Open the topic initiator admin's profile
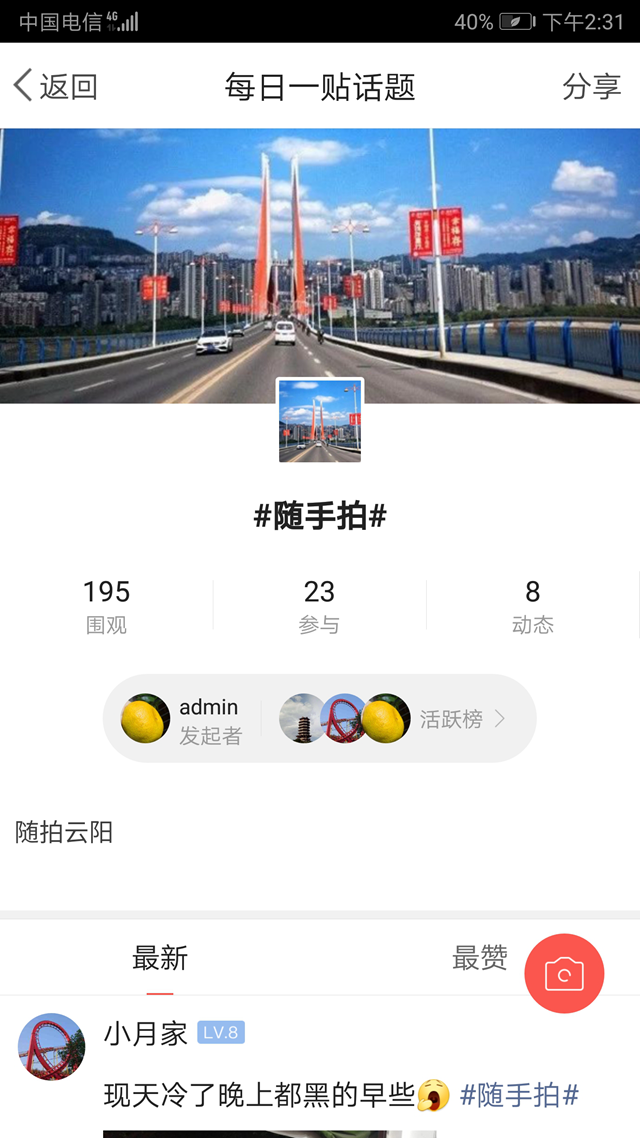640x1138 pixels. pos(182,719)
